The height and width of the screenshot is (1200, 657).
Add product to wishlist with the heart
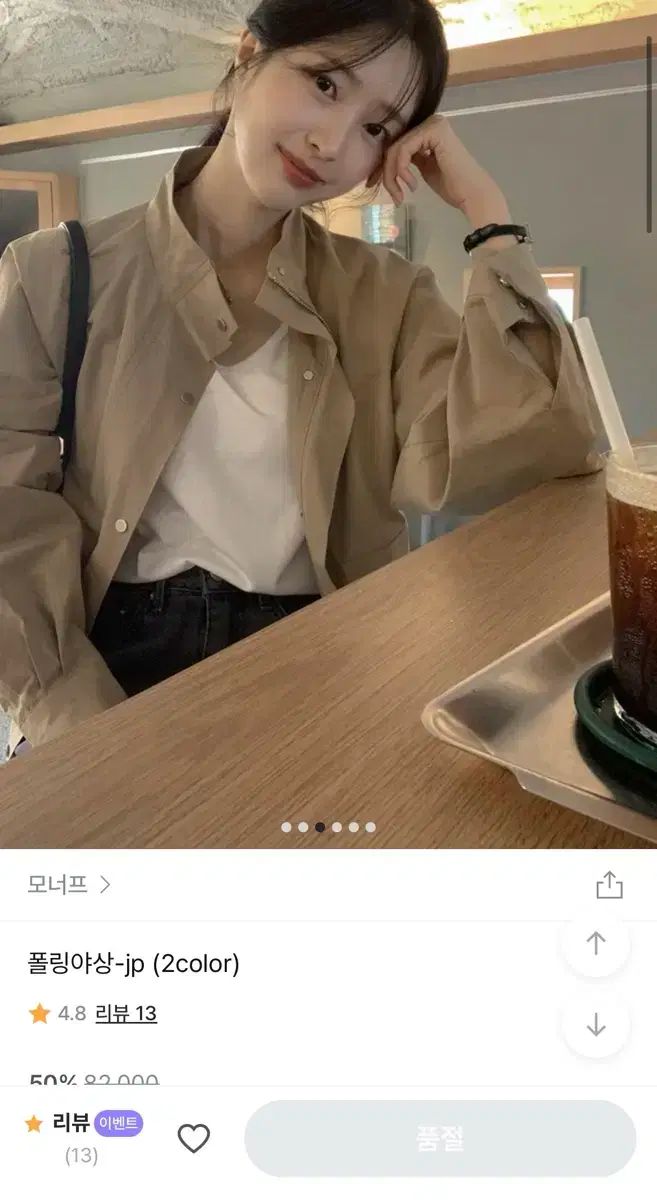tap(193, 1138)
